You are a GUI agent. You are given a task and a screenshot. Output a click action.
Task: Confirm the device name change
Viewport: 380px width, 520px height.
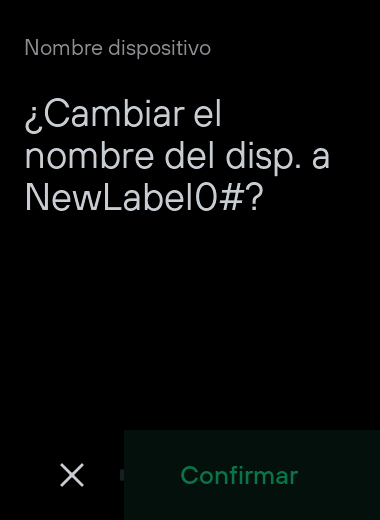pyautogui.click(x=252, y=475)
